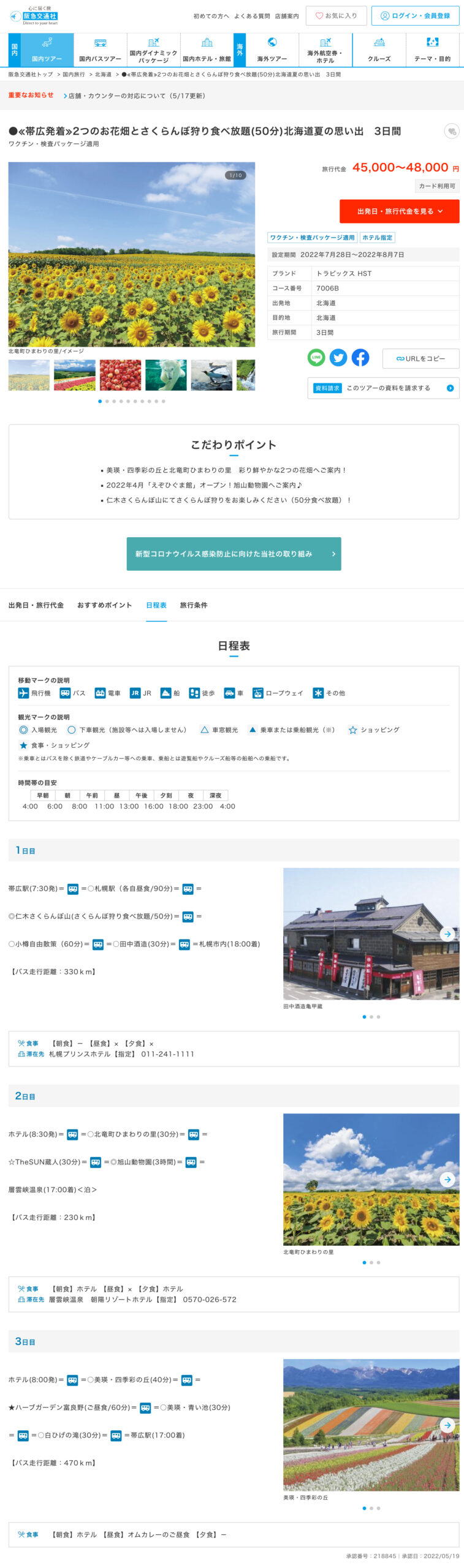
Task: Request materials via 資料請求 link
Action: [x=383, y=388]
